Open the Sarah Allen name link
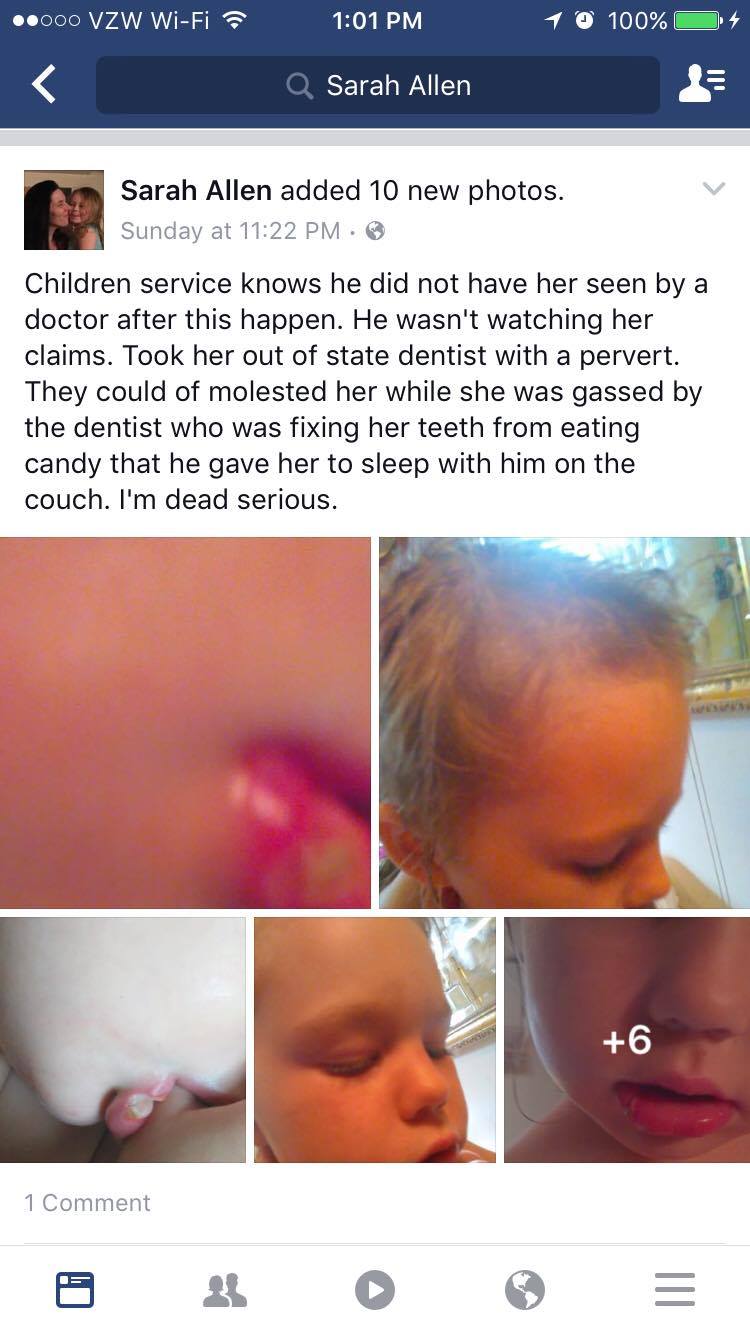The image size is (750, 1334). [x=196, y=190]
